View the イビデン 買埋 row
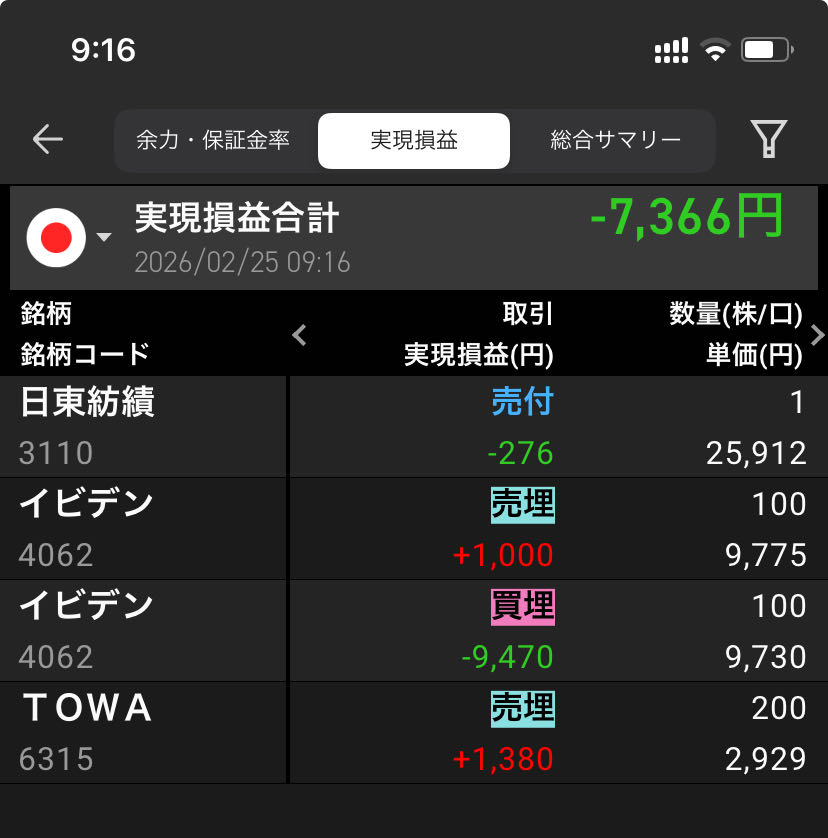 [414, 631]
